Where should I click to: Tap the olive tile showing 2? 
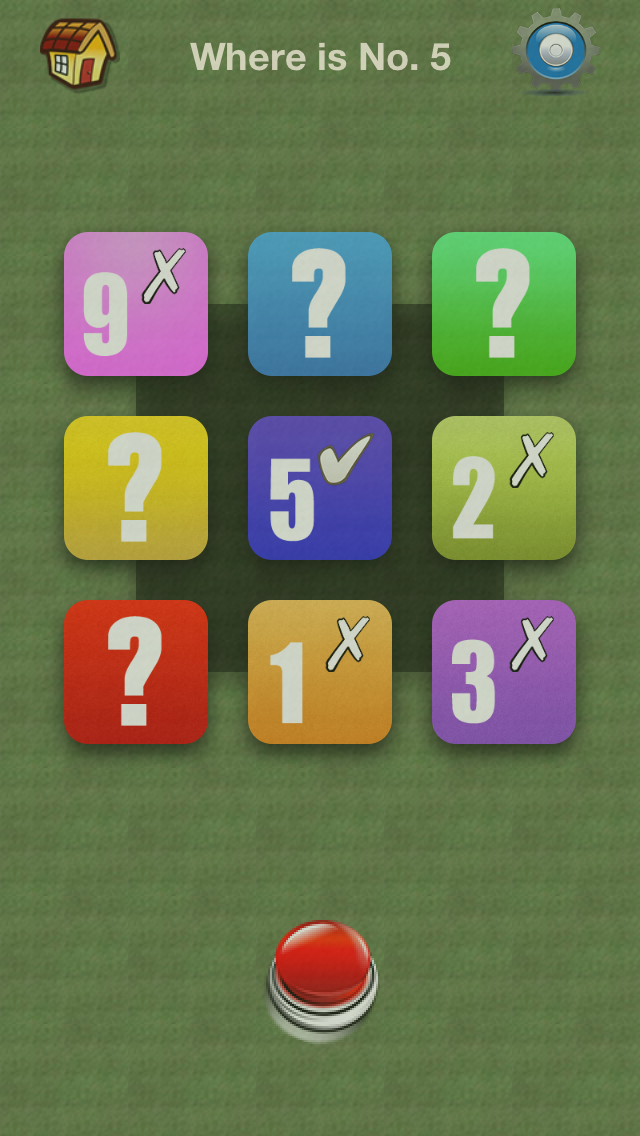coord(504,488)
